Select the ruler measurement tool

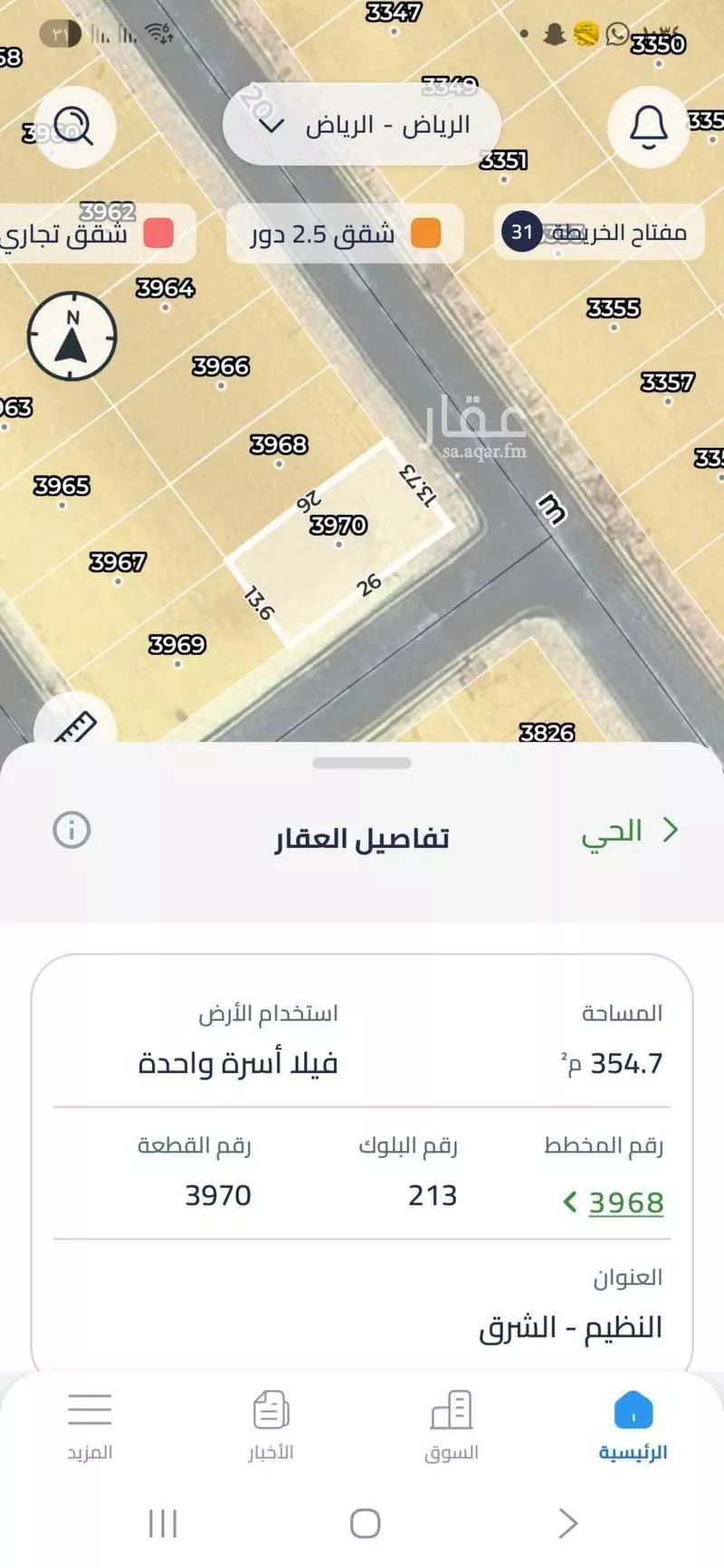click(77, 724)
